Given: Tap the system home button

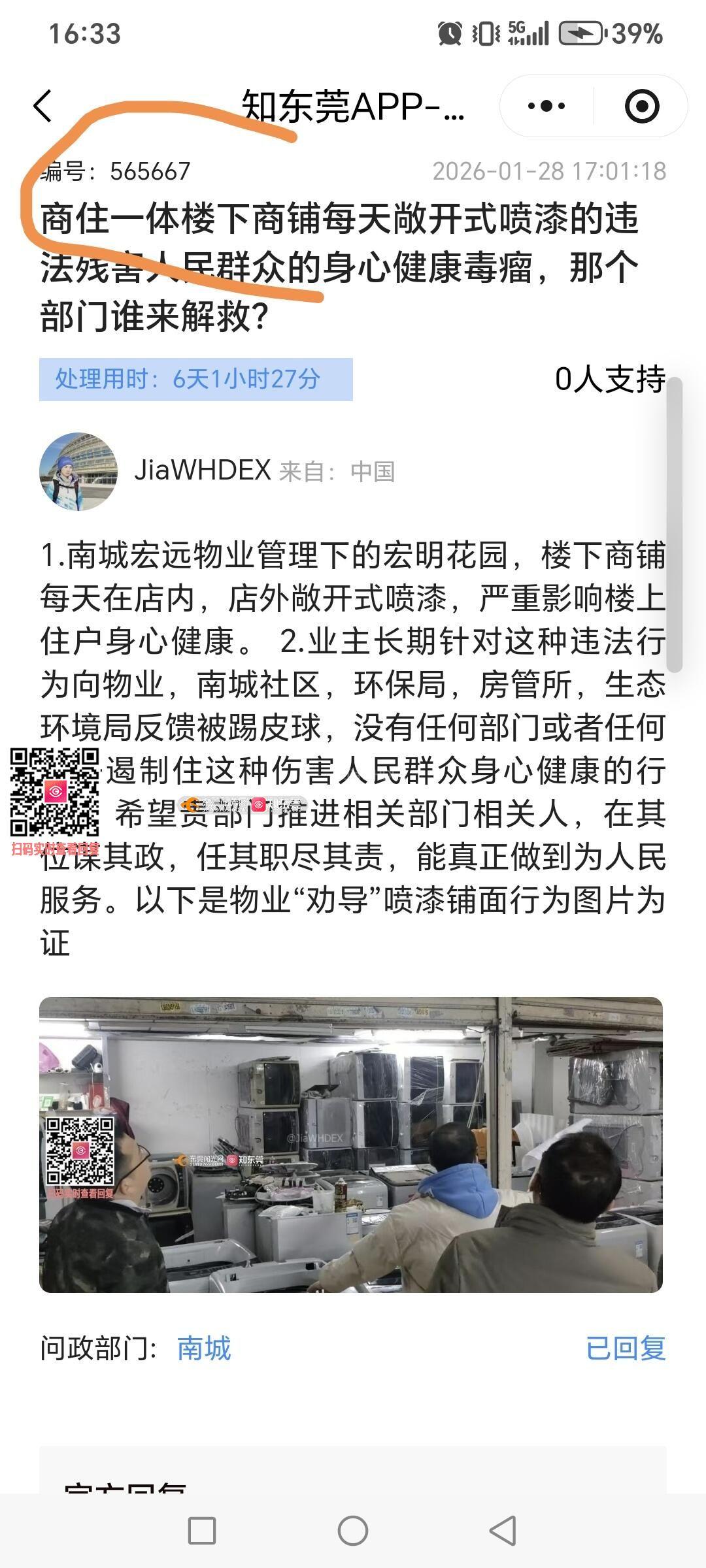Looking at the screenshot, I should tap(353, 1530).
